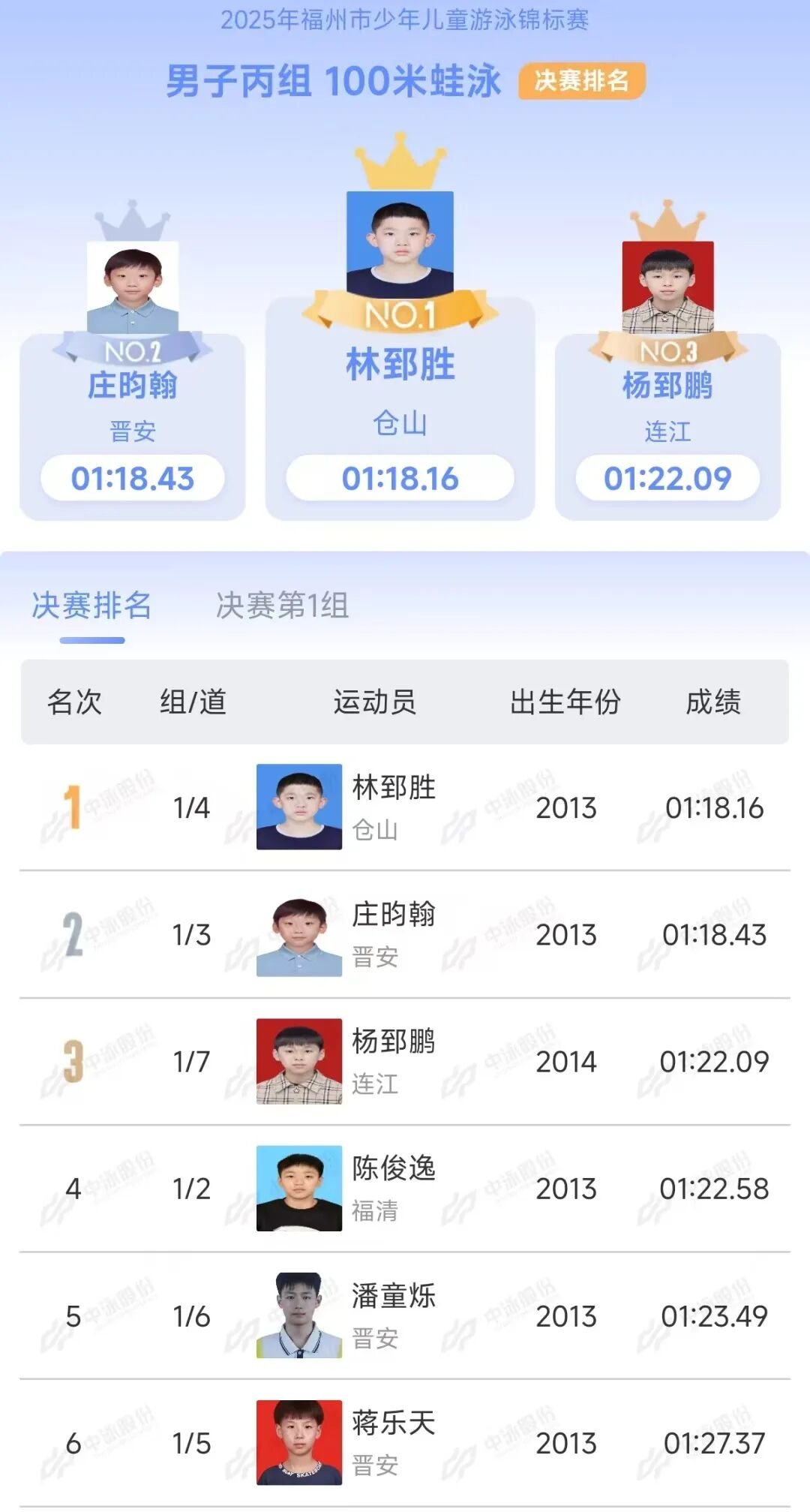810x1512 pixels.
Task: Select the 决赛排名 tab
Action: pyautogui.click(x=91, y=606)
